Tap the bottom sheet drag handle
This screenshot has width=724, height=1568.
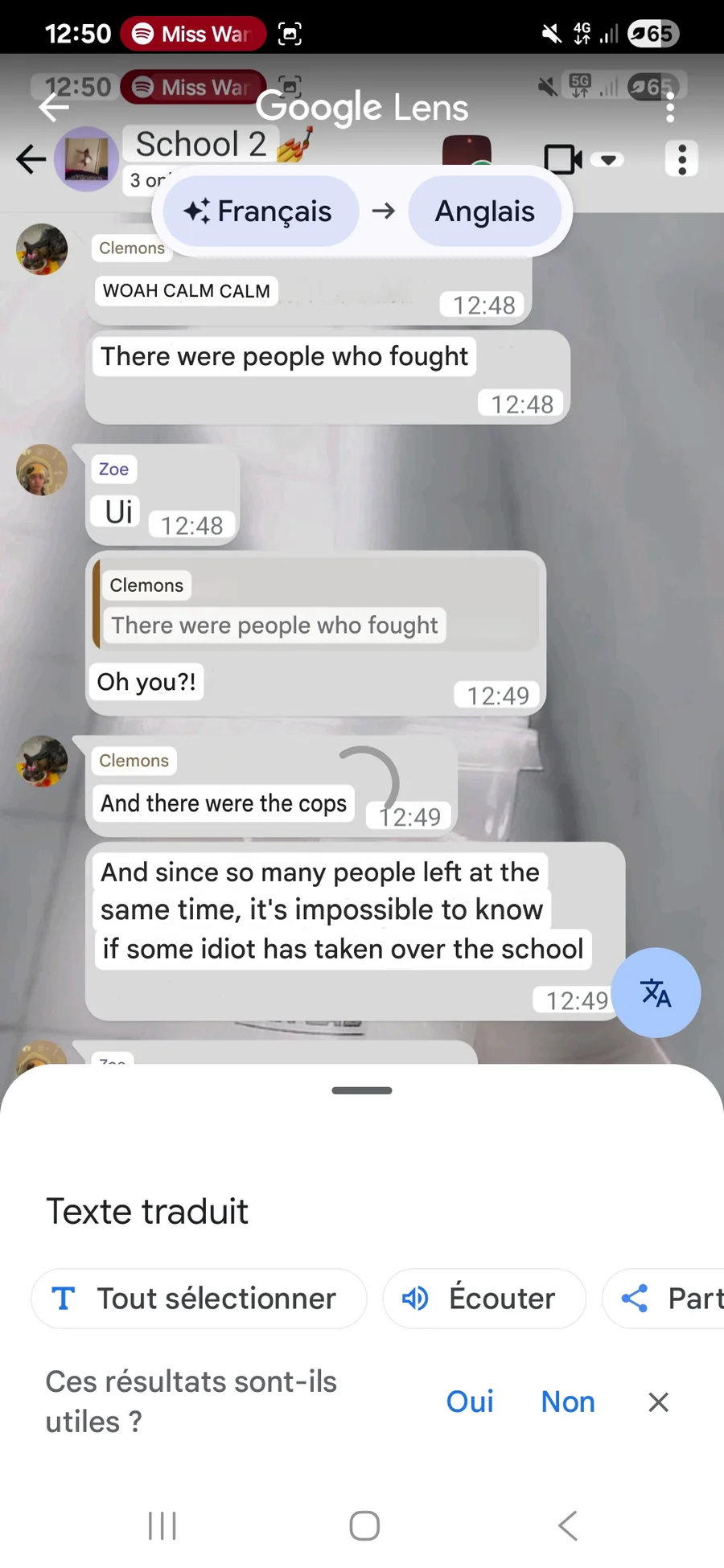point(362,1090)
